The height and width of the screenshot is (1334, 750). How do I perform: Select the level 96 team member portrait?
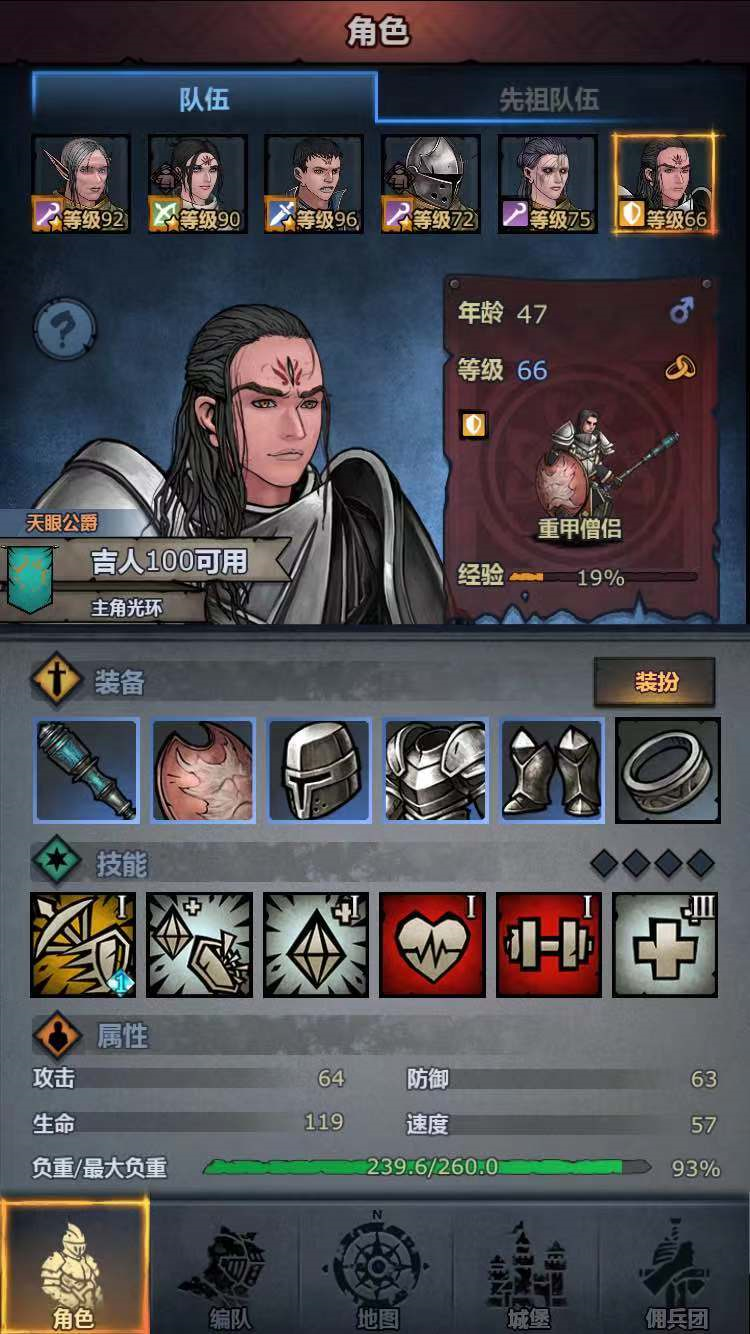314,184
